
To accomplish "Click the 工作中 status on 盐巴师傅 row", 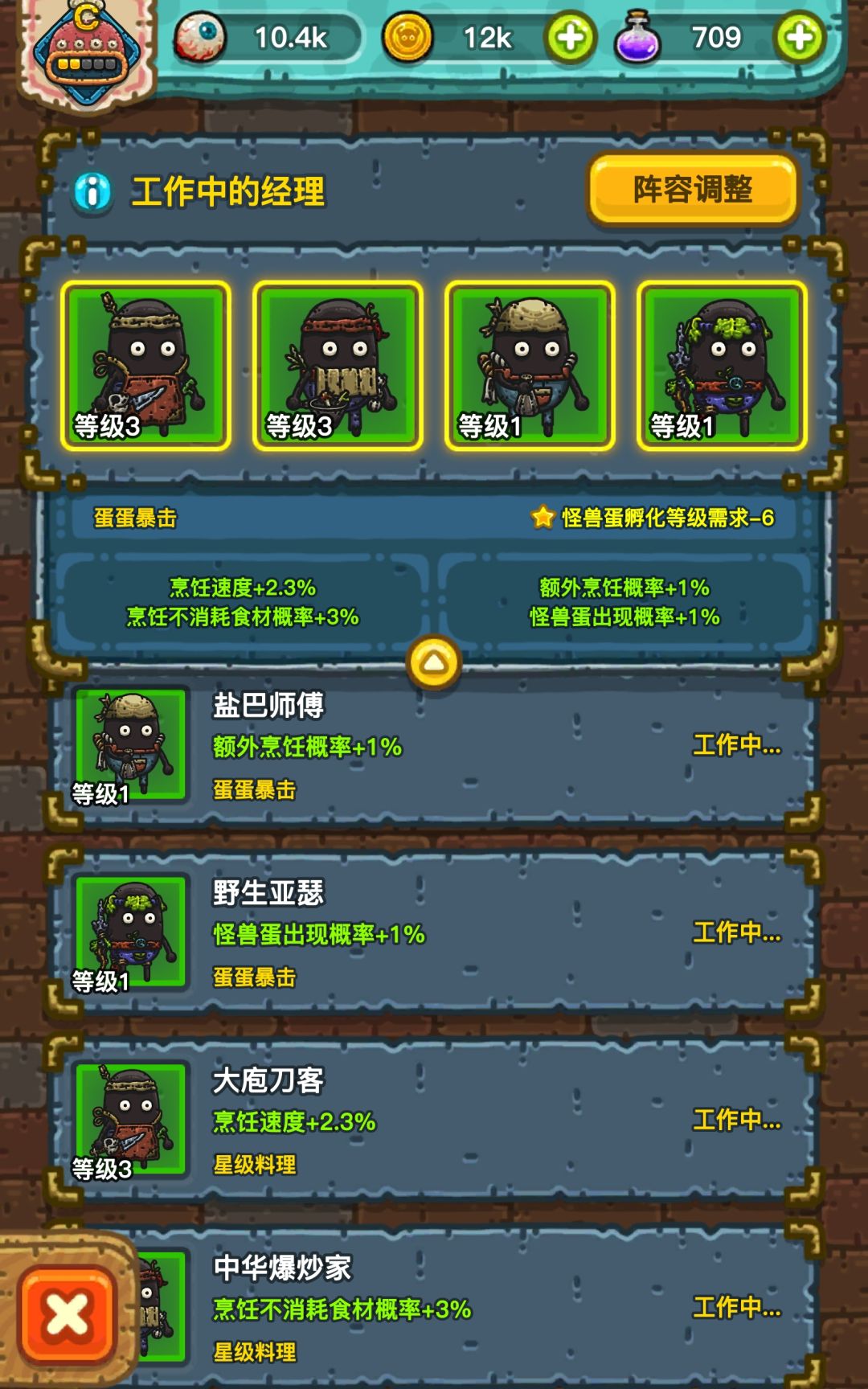I will (x=737, y=746).
